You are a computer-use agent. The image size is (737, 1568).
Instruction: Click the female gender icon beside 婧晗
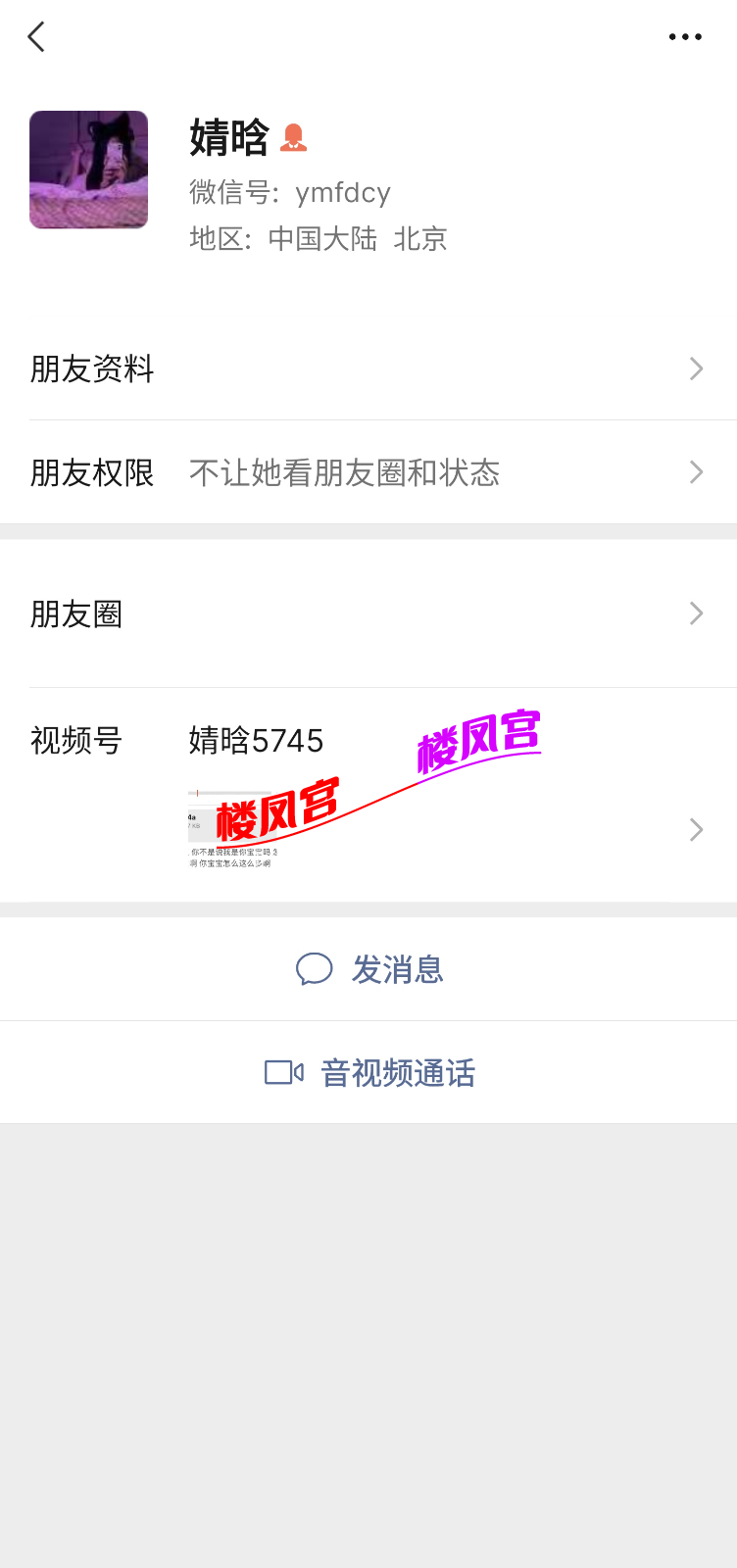(x=293, y=139)
